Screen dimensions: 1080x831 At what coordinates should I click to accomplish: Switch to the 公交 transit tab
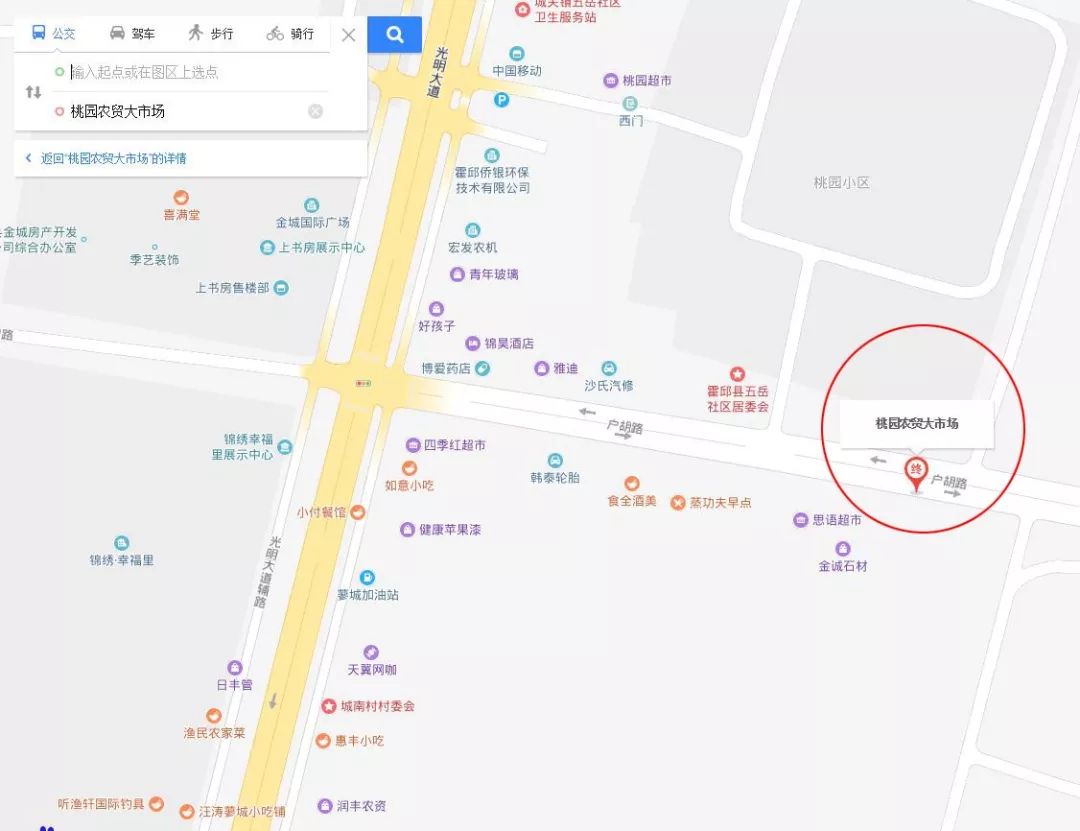(53, 33)
